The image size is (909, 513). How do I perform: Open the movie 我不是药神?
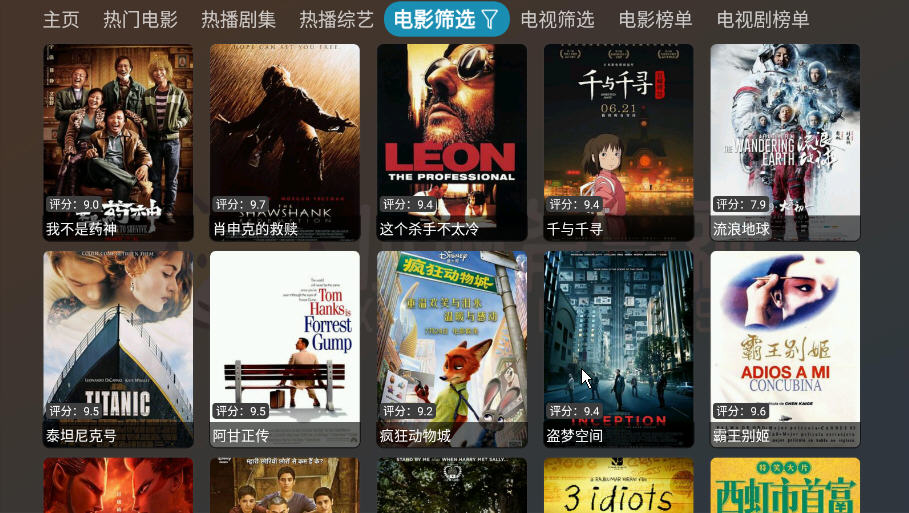tap(118, 142)
